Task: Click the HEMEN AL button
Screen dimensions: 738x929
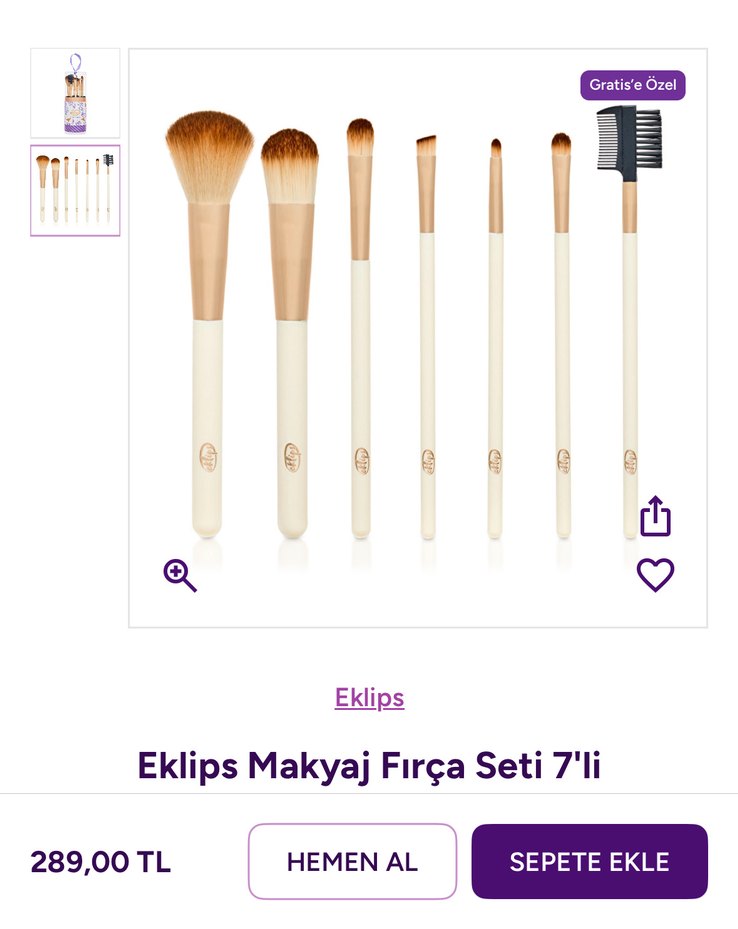Action: (352, 860)
